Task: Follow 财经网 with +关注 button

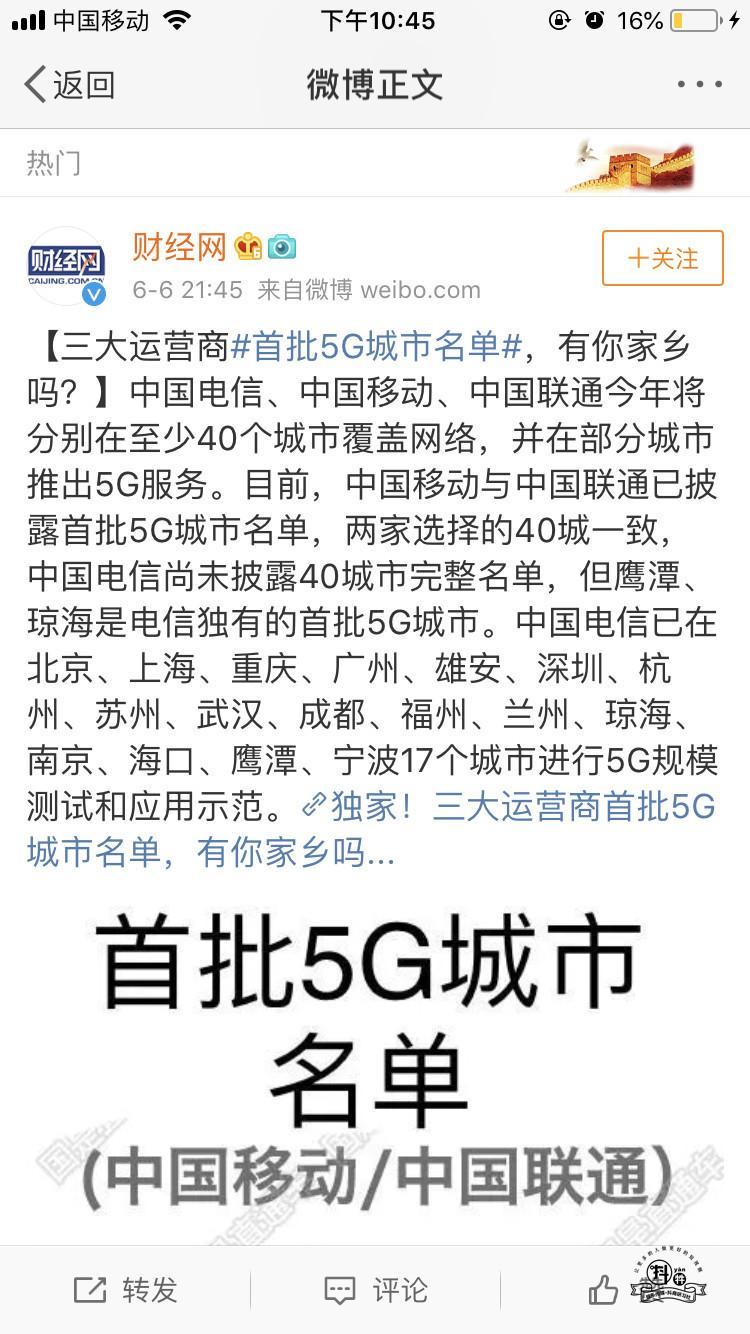Action: (662, 258)
